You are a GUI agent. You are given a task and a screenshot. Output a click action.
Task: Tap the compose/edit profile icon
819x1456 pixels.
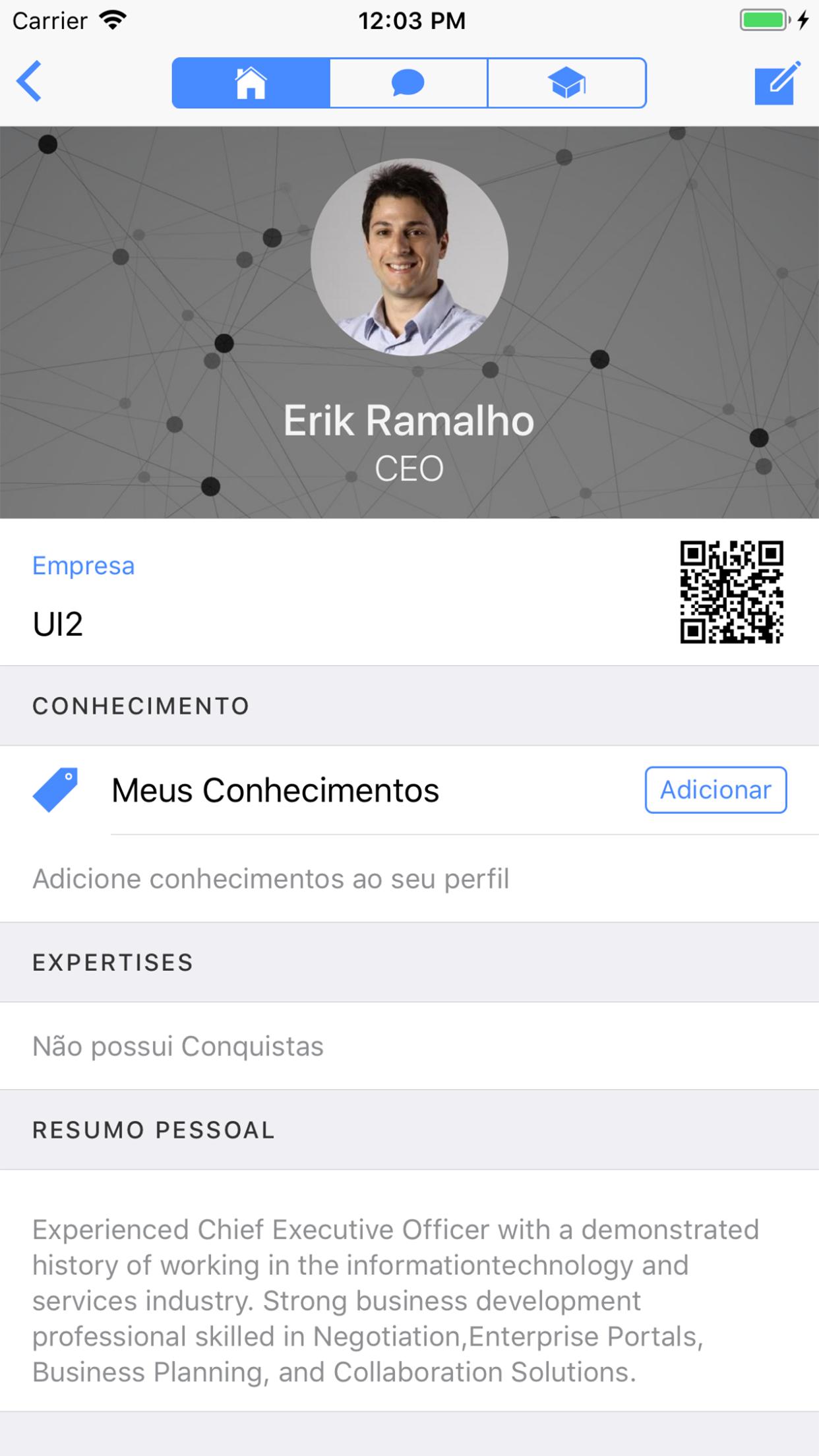pos(777,83)
